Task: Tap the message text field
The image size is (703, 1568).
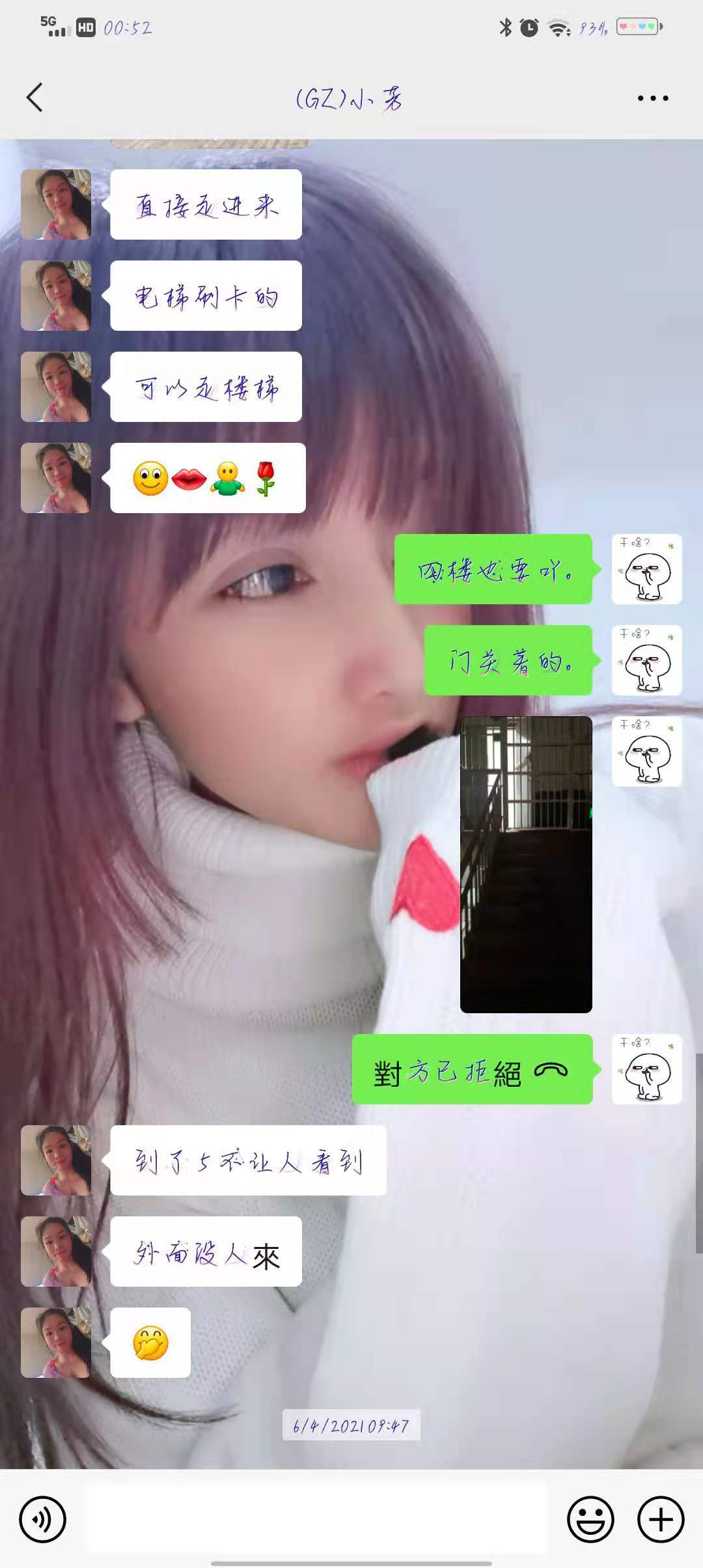Action: point(316,1519)
